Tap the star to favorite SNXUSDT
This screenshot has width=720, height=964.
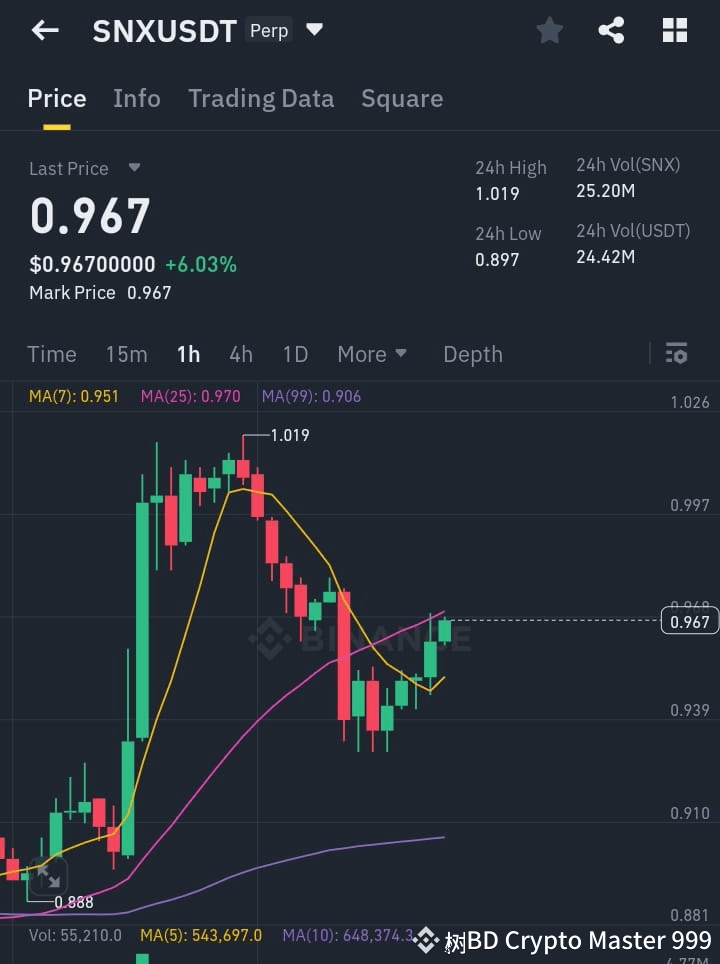coord(549,30)
